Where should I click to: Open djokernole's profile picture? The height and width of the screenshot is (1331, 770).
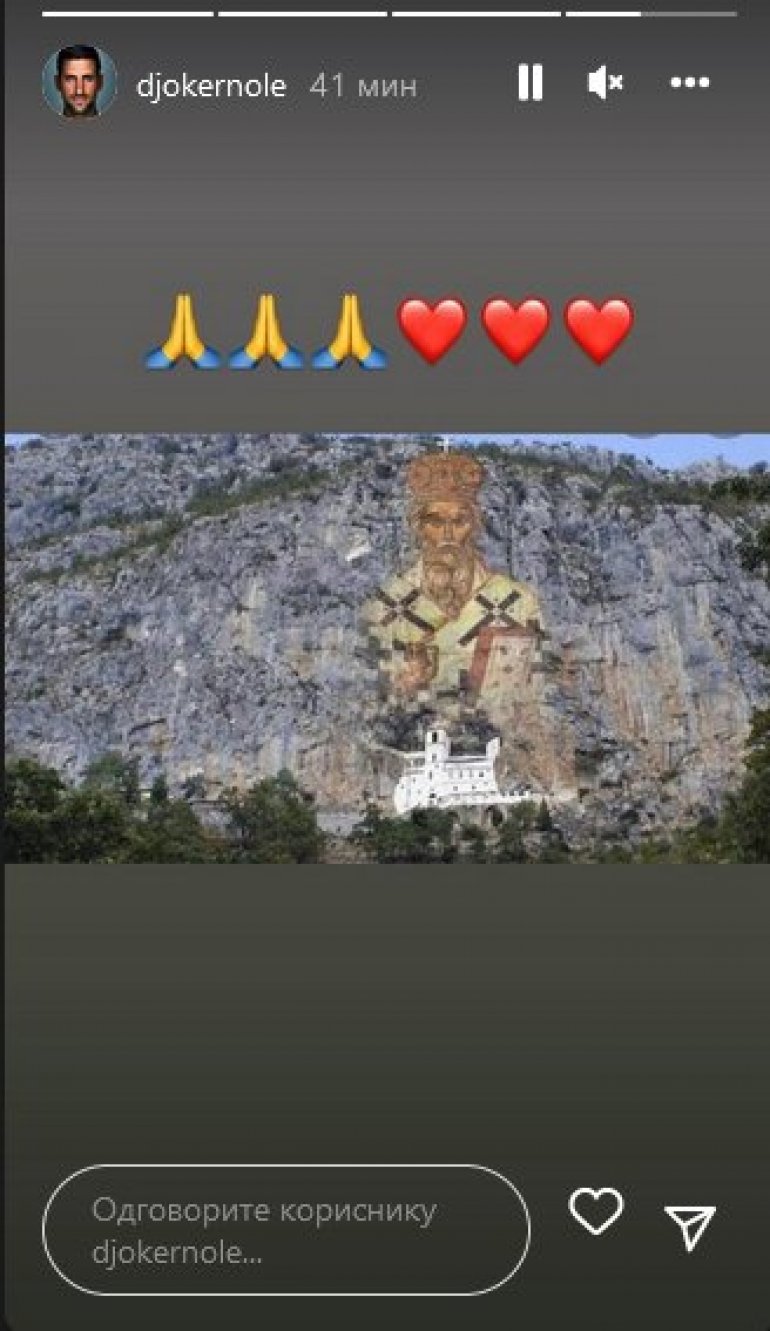coord(79,82)
